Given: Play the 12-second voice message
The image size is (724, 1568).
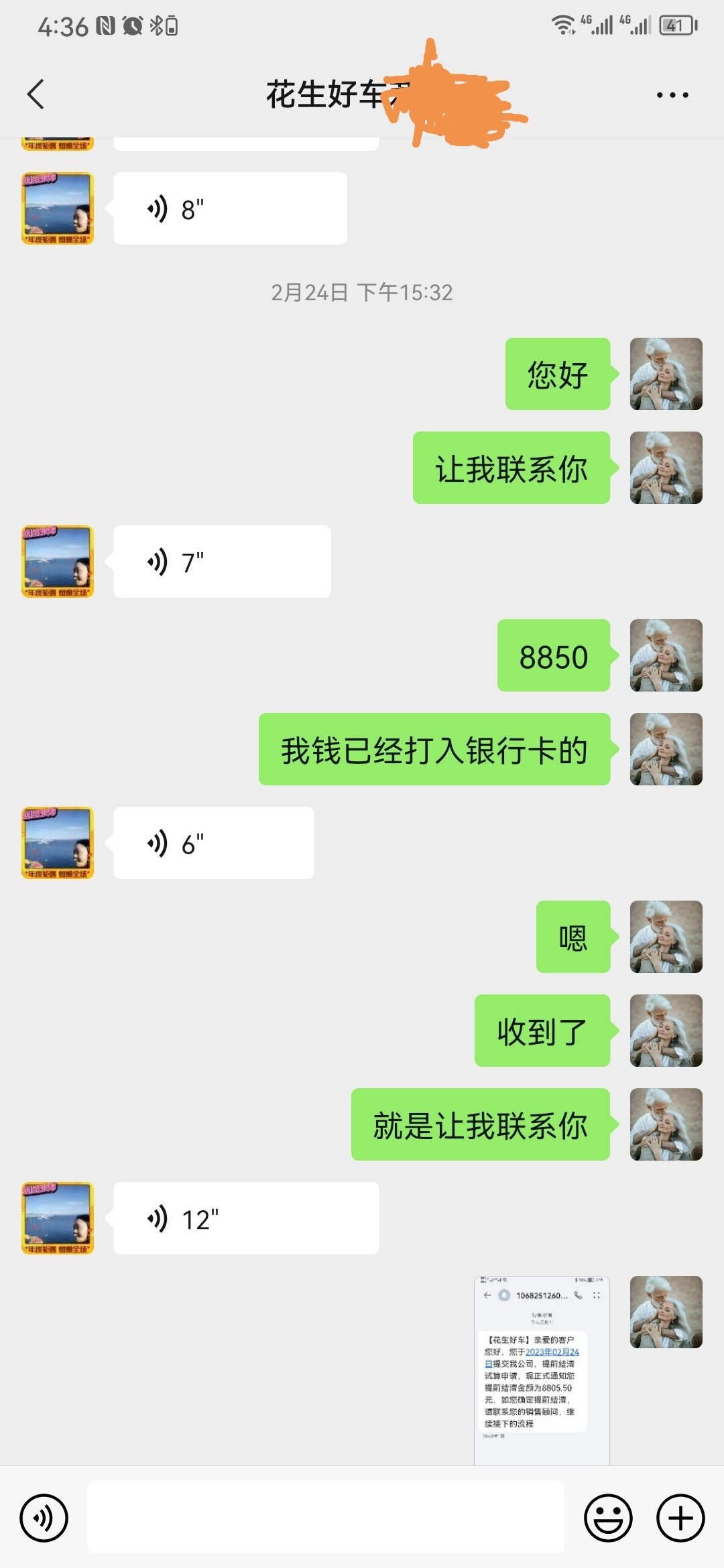Looking at the screenshot, I should tap(246, 1218).
